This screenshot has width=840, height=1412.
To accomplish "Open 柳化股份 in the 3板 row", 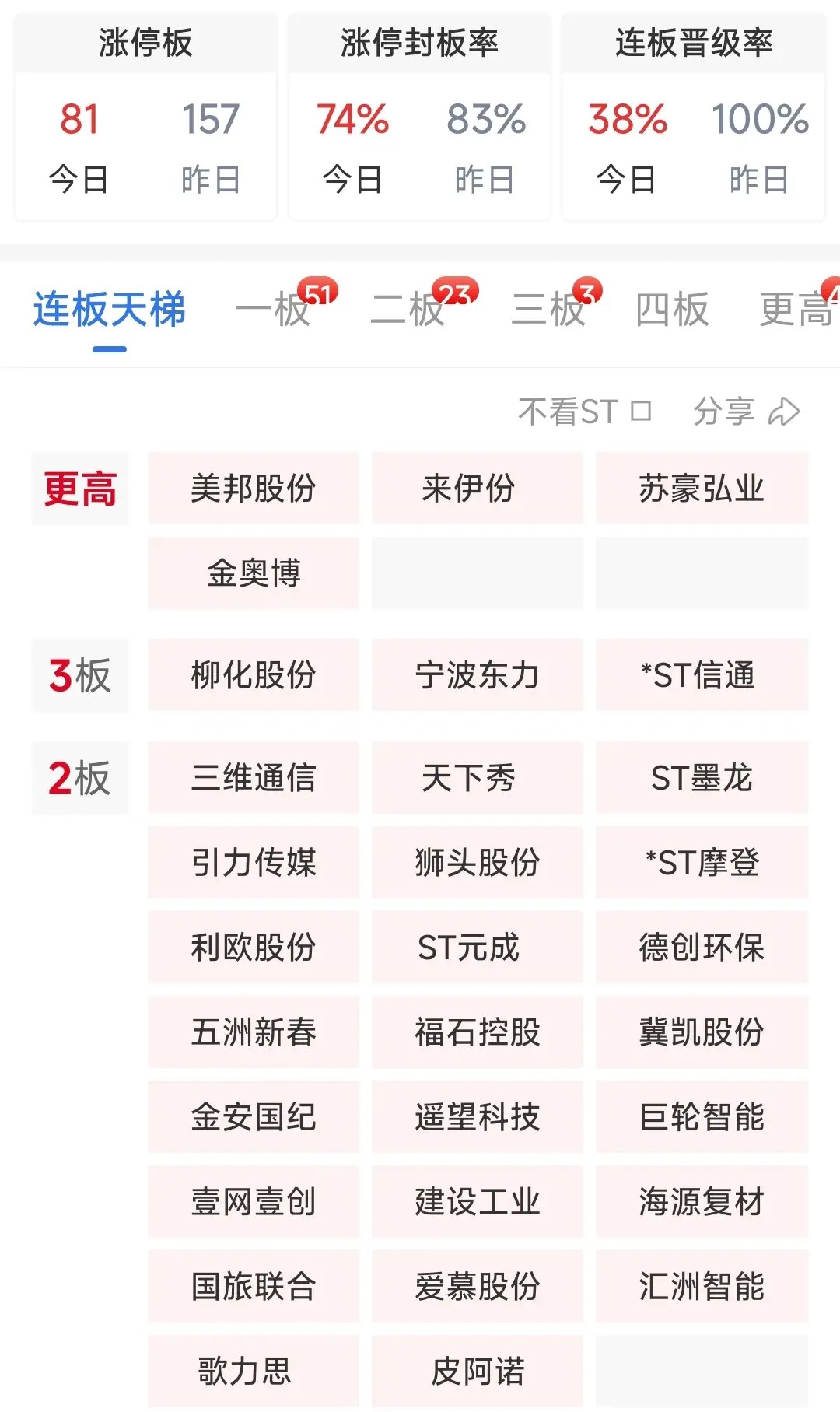I will 254,675.
